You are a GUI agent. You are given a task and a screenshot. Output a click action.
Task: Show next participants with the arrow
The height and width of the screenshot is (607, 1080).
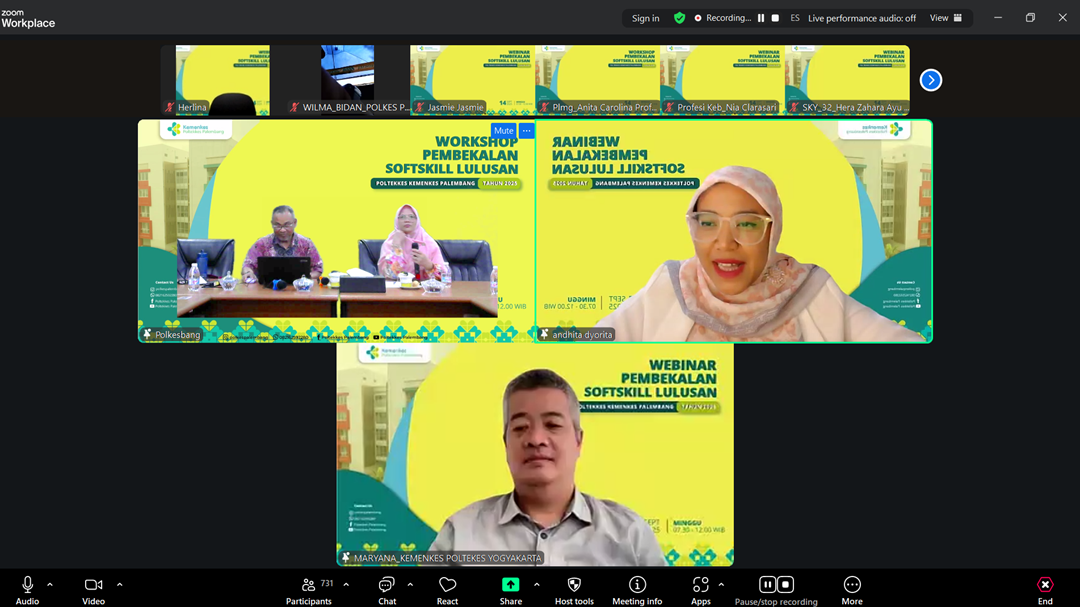point(931,80)
